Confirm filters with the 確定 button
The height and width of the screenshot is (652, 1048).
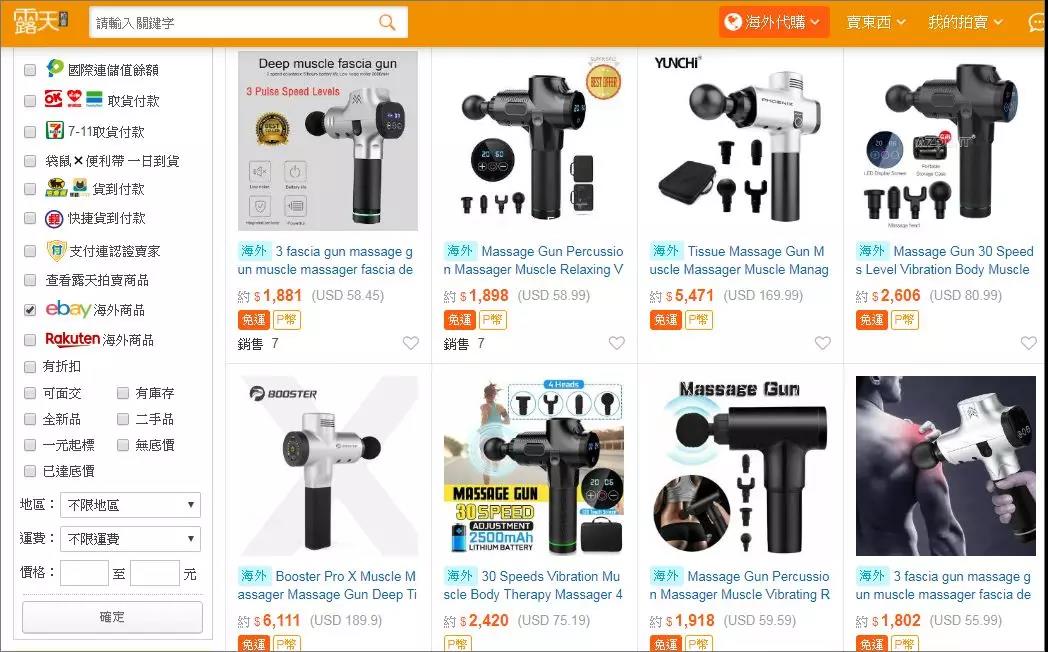pyautogui.click(x=112, y=617)
